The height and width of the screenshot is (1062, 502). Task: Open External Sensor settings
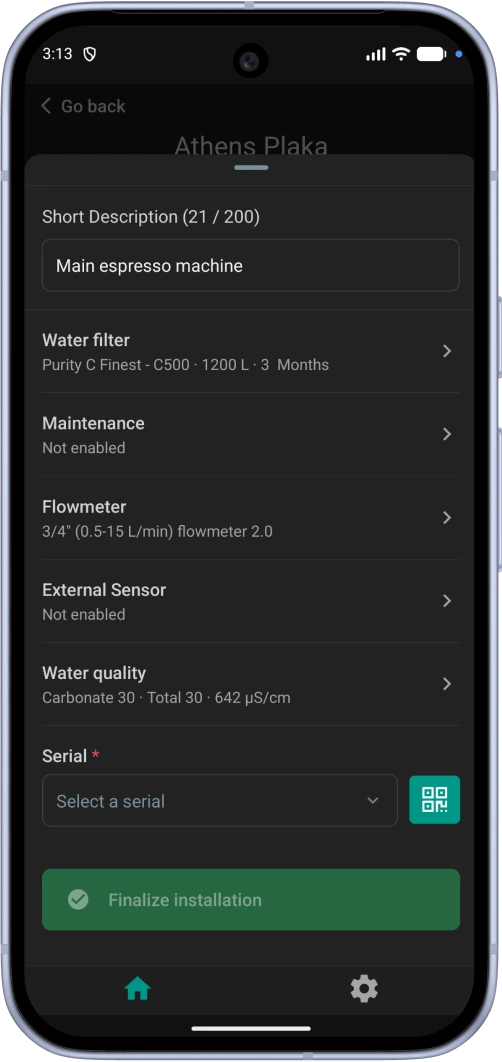coord(251,601)
